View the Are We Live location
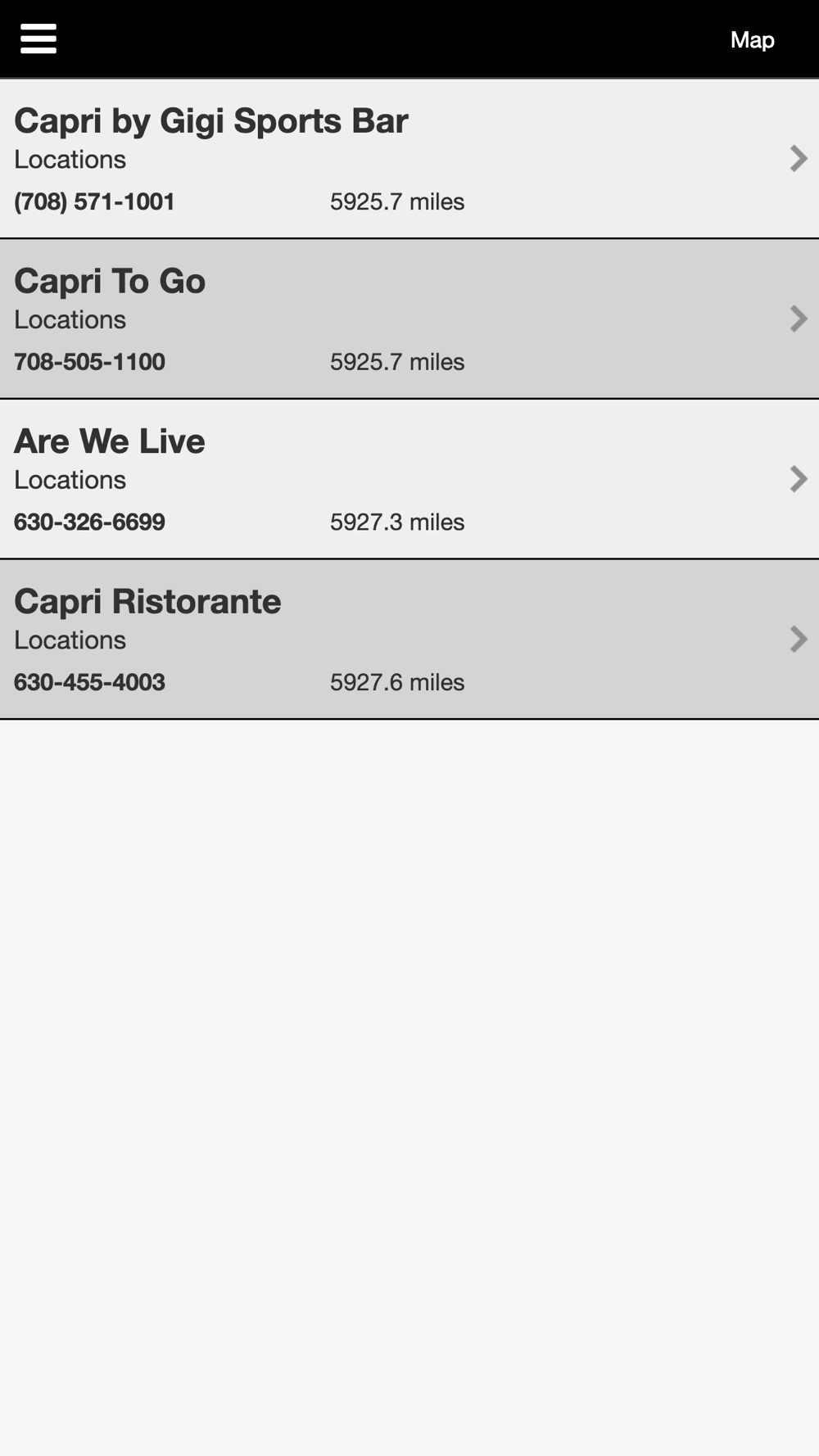The width and height of the screenshot is (819, 1456). tap(409, 479)
